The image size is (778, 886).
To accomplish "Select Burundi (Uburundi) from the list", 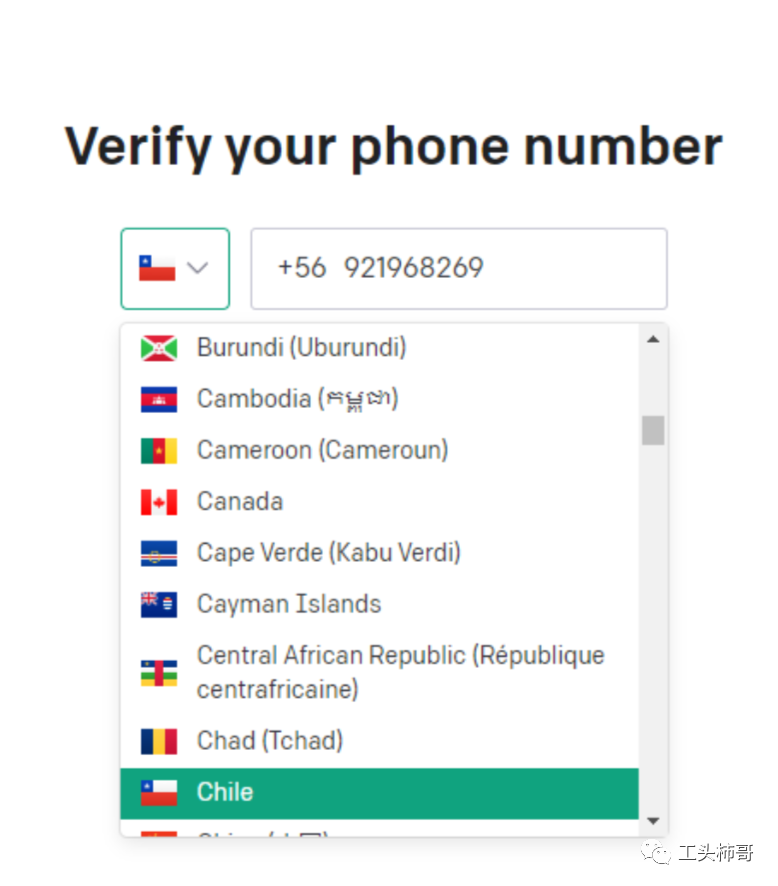I will click(x=301, y=347).
